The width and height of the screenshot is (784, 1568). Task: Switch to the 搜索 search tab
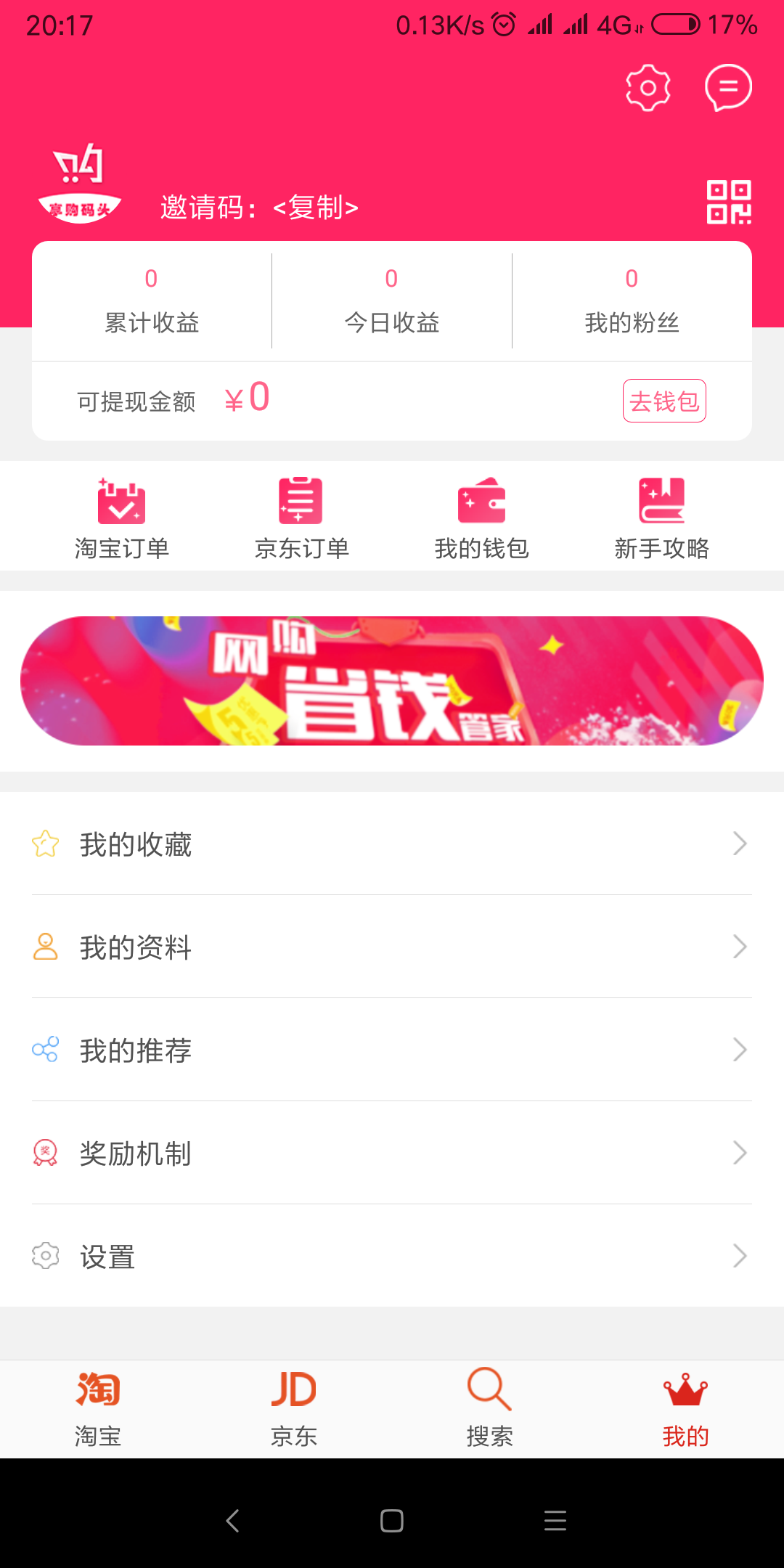[x=490, y=1408]
